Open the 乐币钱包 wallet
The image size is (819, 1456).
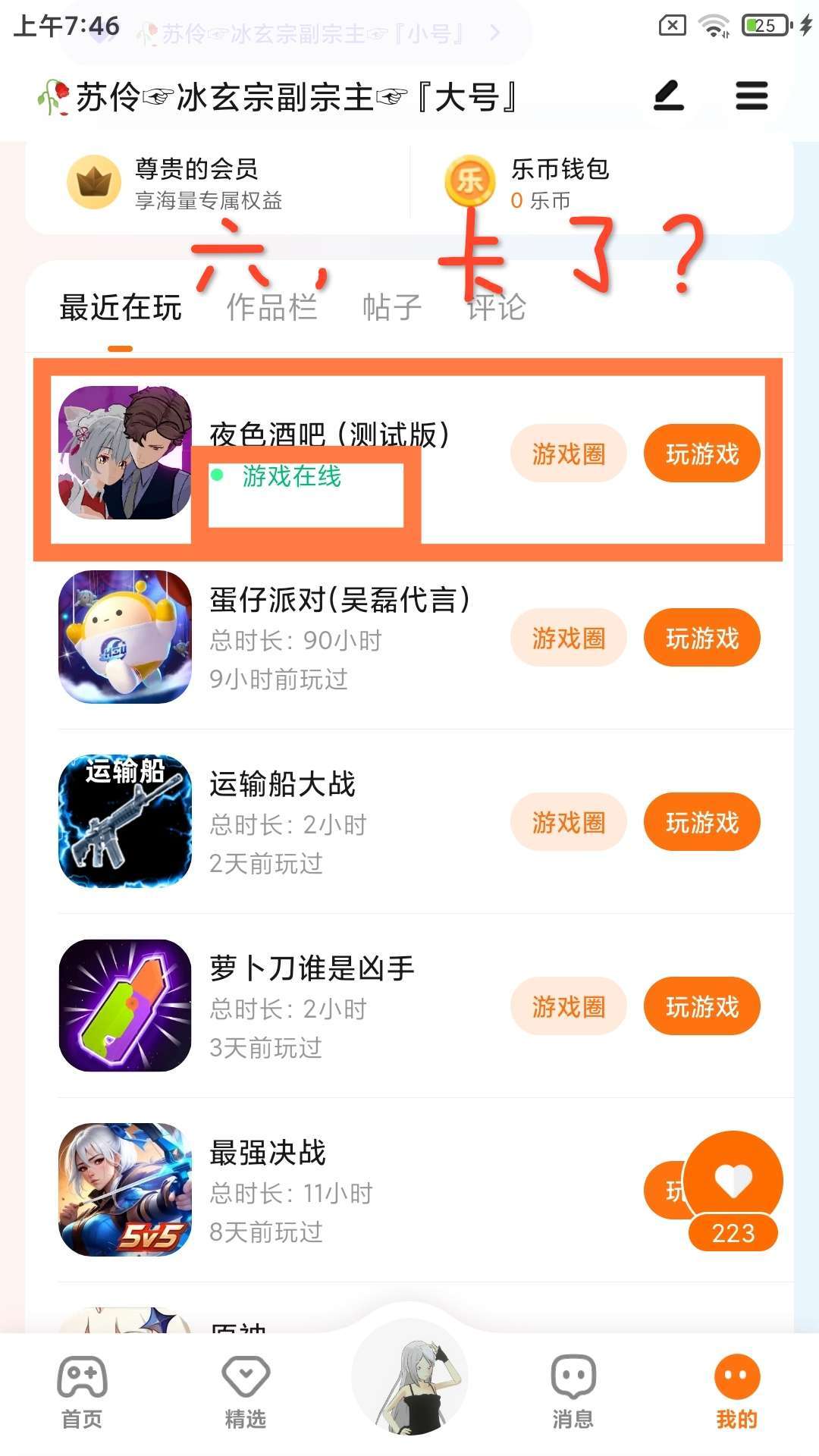560,183
